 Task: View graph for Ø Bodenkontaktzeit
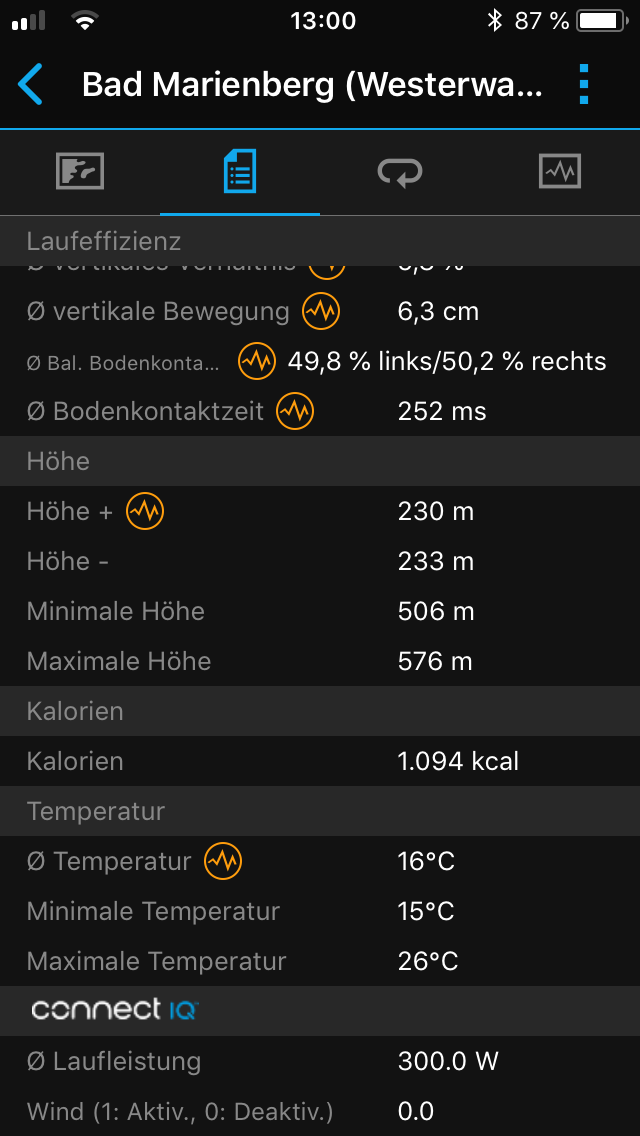[295, 411]
